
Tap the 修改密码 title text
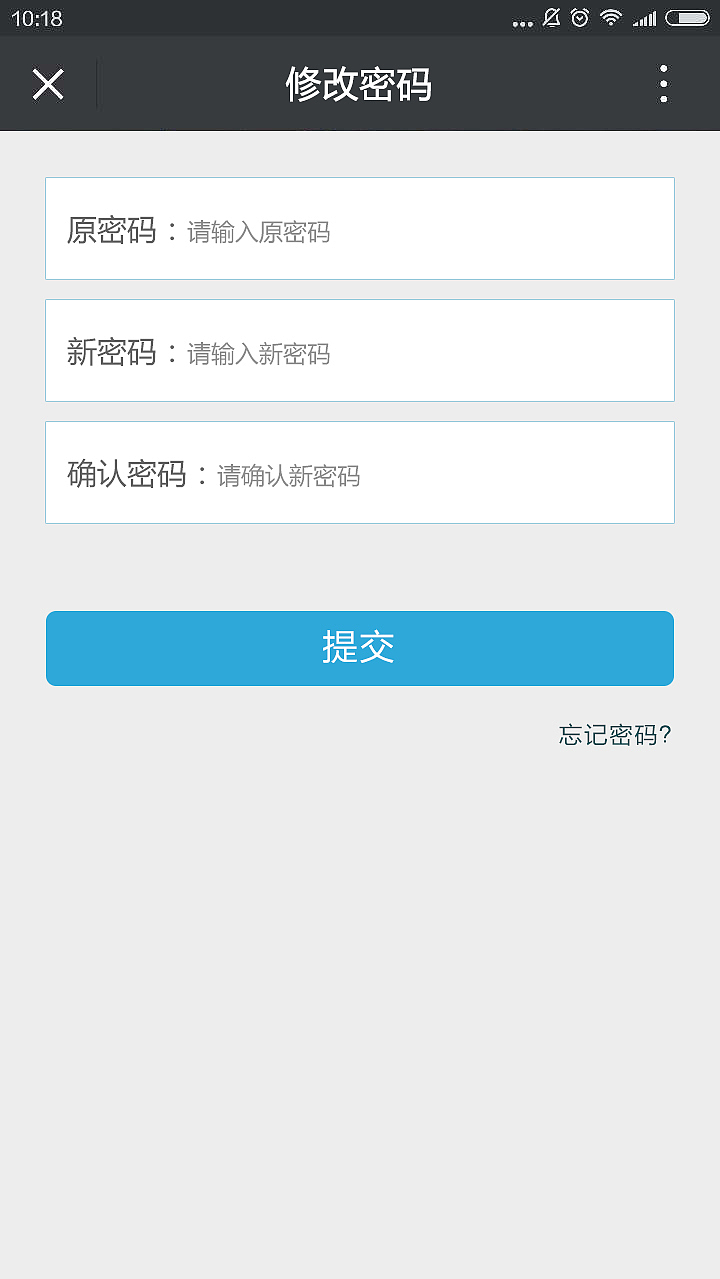click(360, 84)
